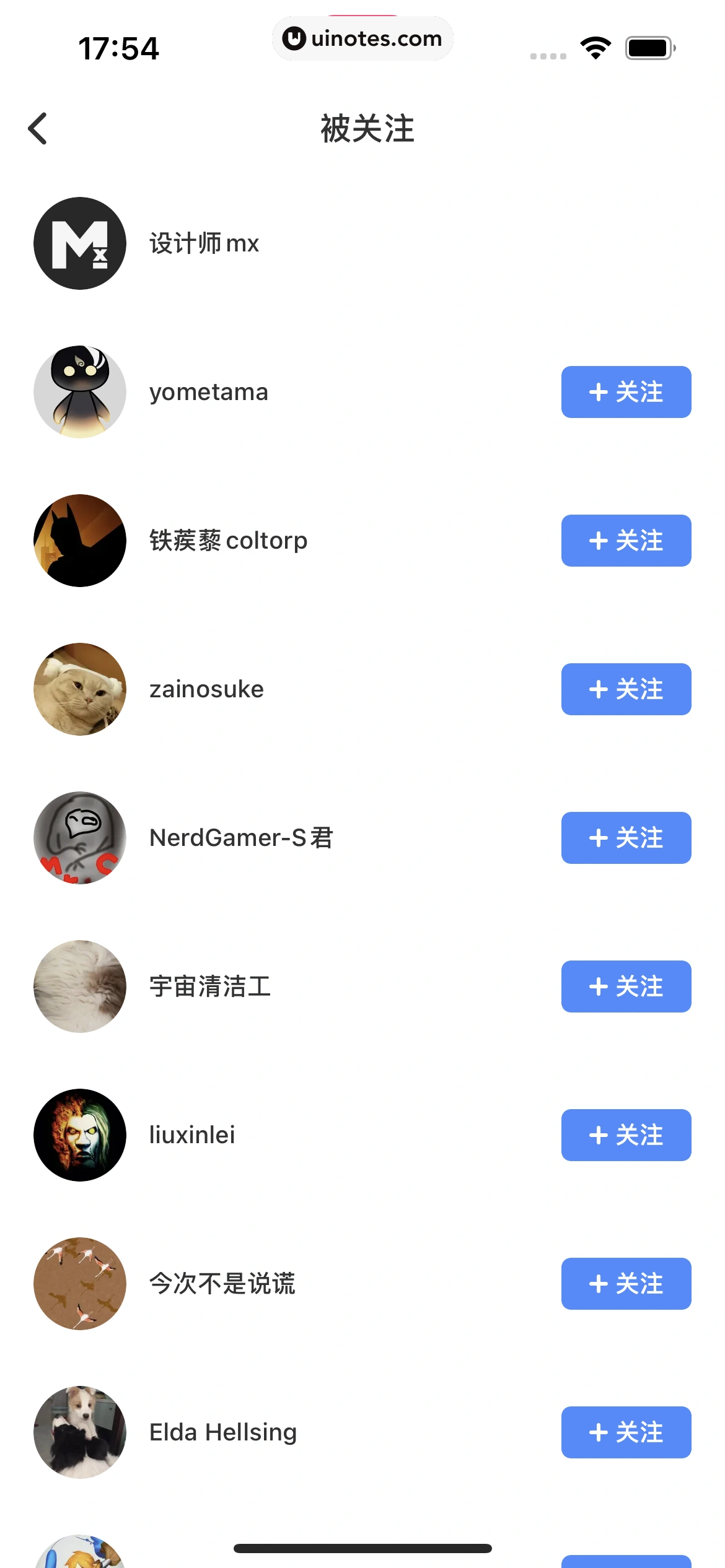Image resolution: width=725 pixels, height=1568 pixels.
Task: Follow liuxinlei
Action: pyautogui.click(x=626, y=1135)
